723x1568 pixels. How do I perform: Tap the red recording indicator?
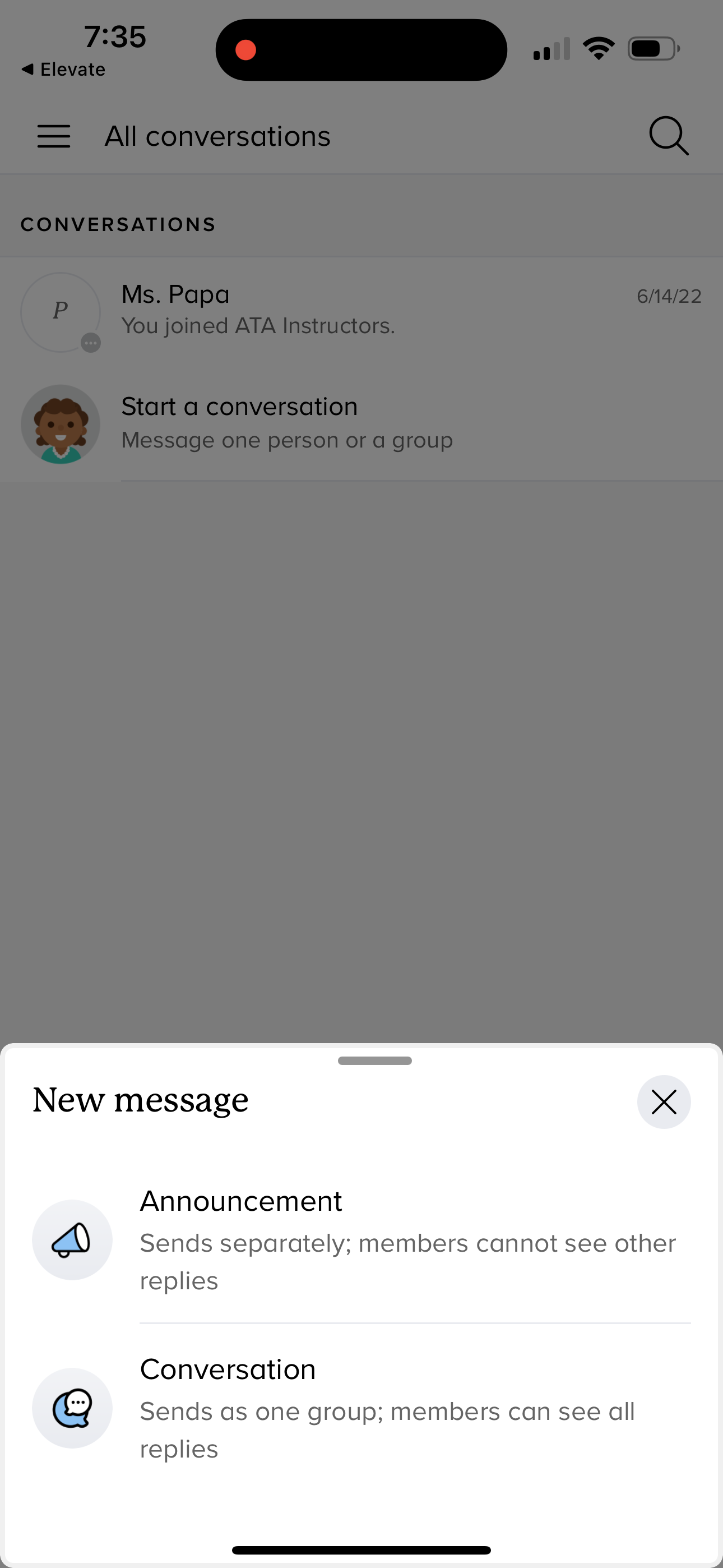coord(246,49)
